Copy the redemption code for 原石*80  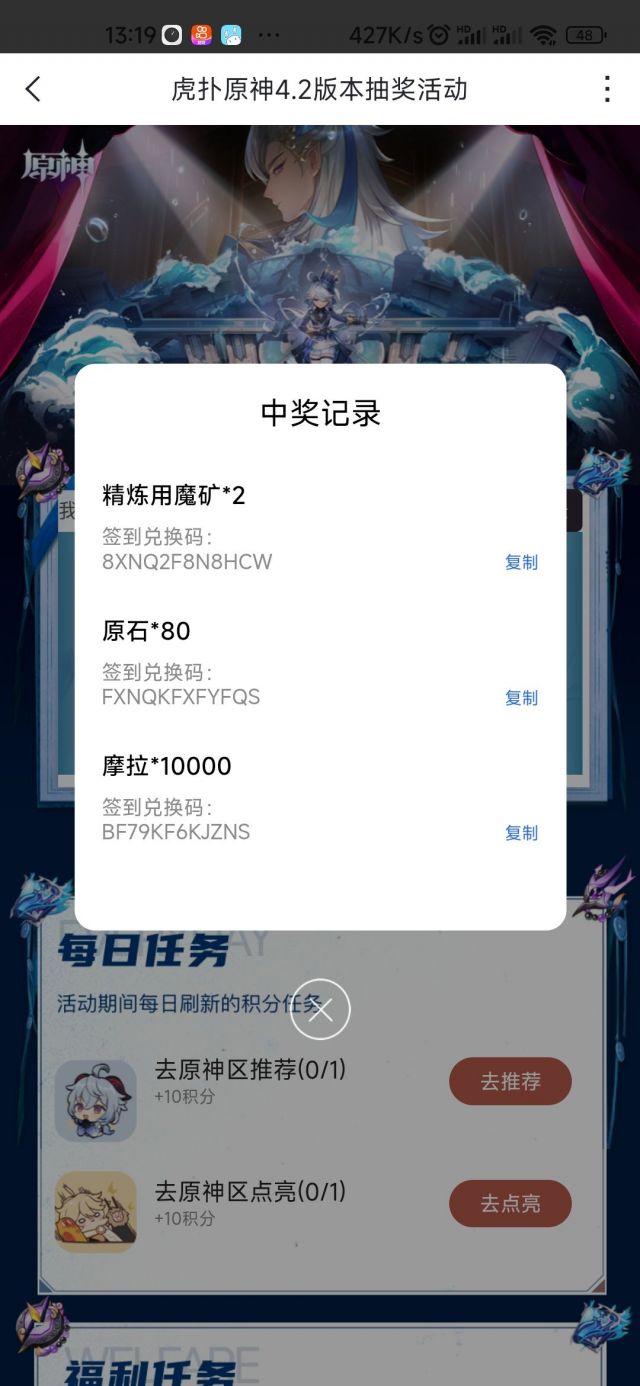(x=521, y=698)
